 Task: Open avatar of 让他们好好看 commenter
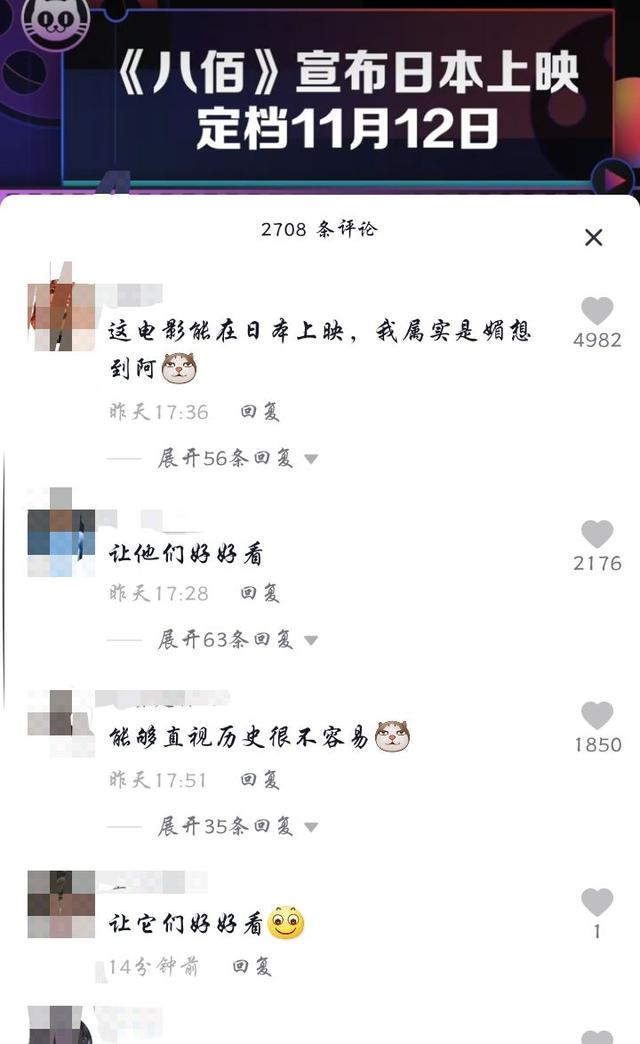pos(61,532)
